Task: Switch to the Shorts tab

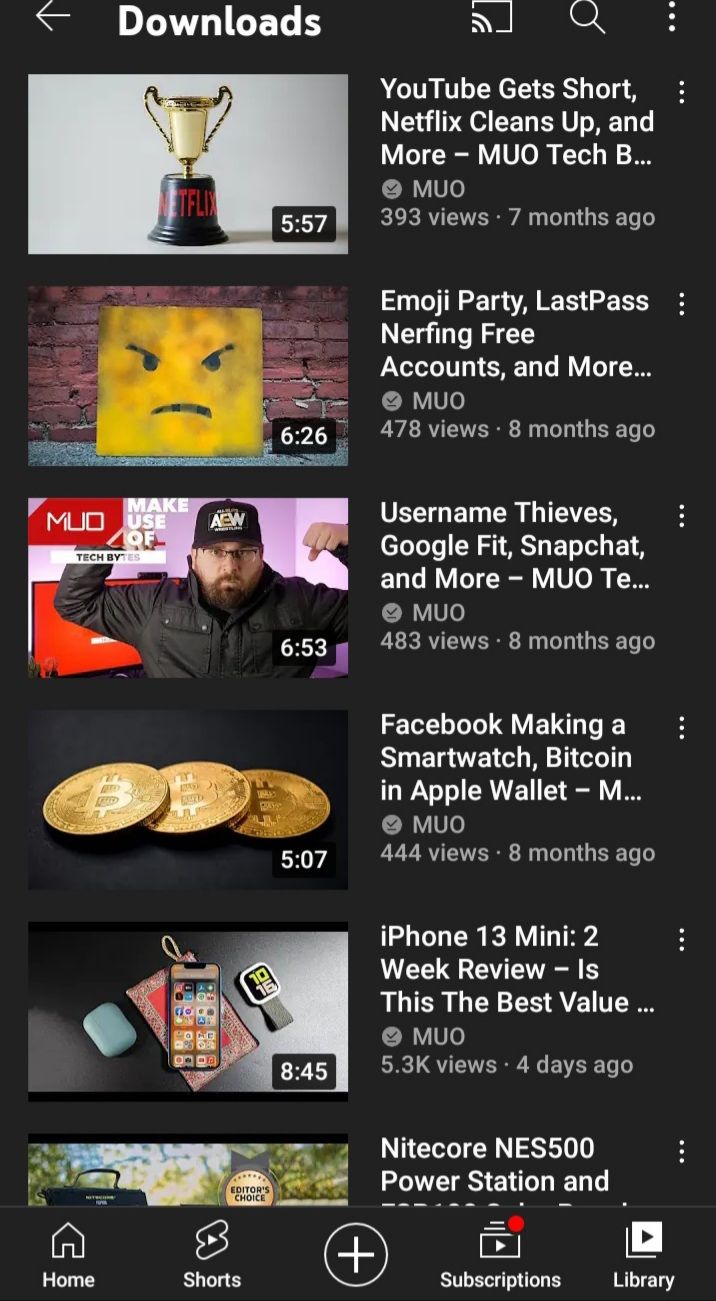Action: pos(212,1256)
